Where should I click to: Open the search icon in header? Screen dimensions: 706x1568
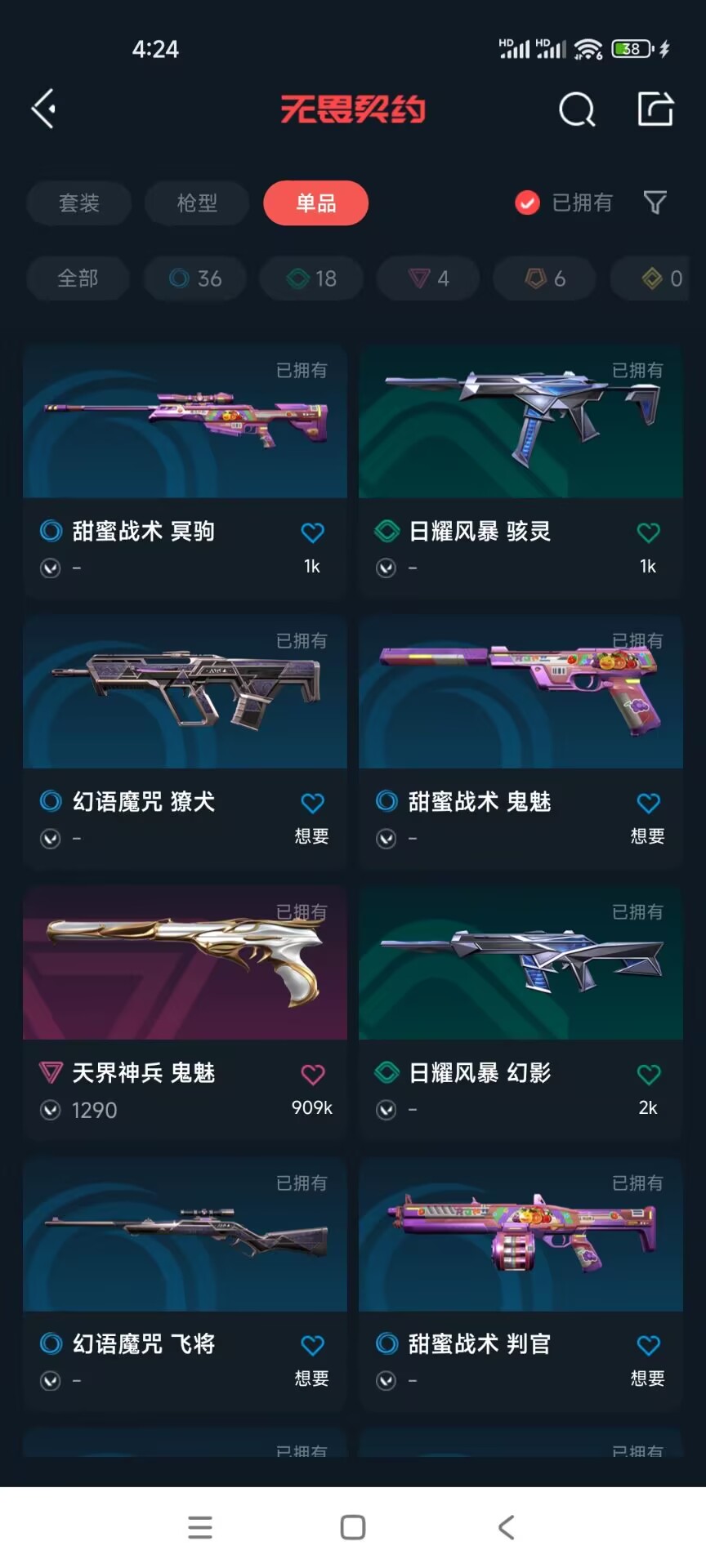pyautogui.click(x=577, y=109)
